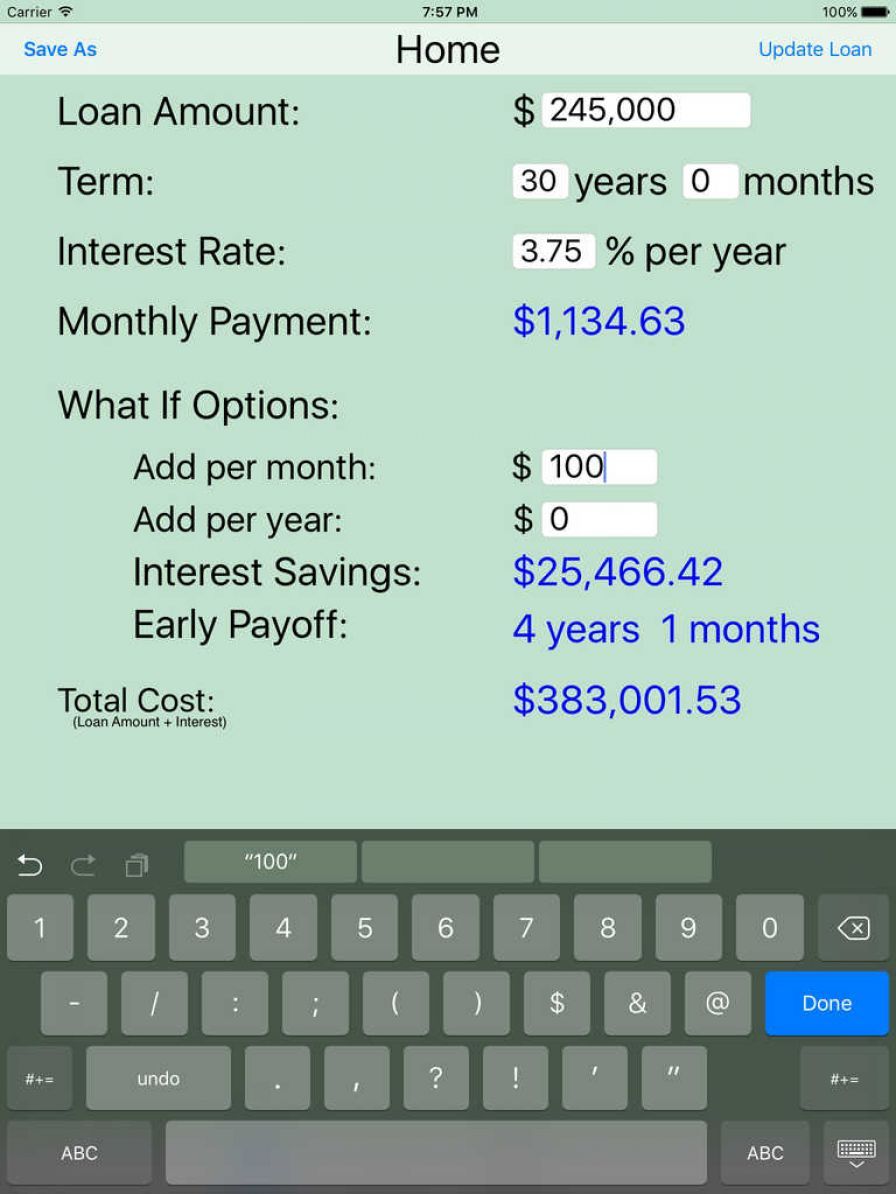Tap Update Loan button
896x1194 pixels.
pos(814,49)
